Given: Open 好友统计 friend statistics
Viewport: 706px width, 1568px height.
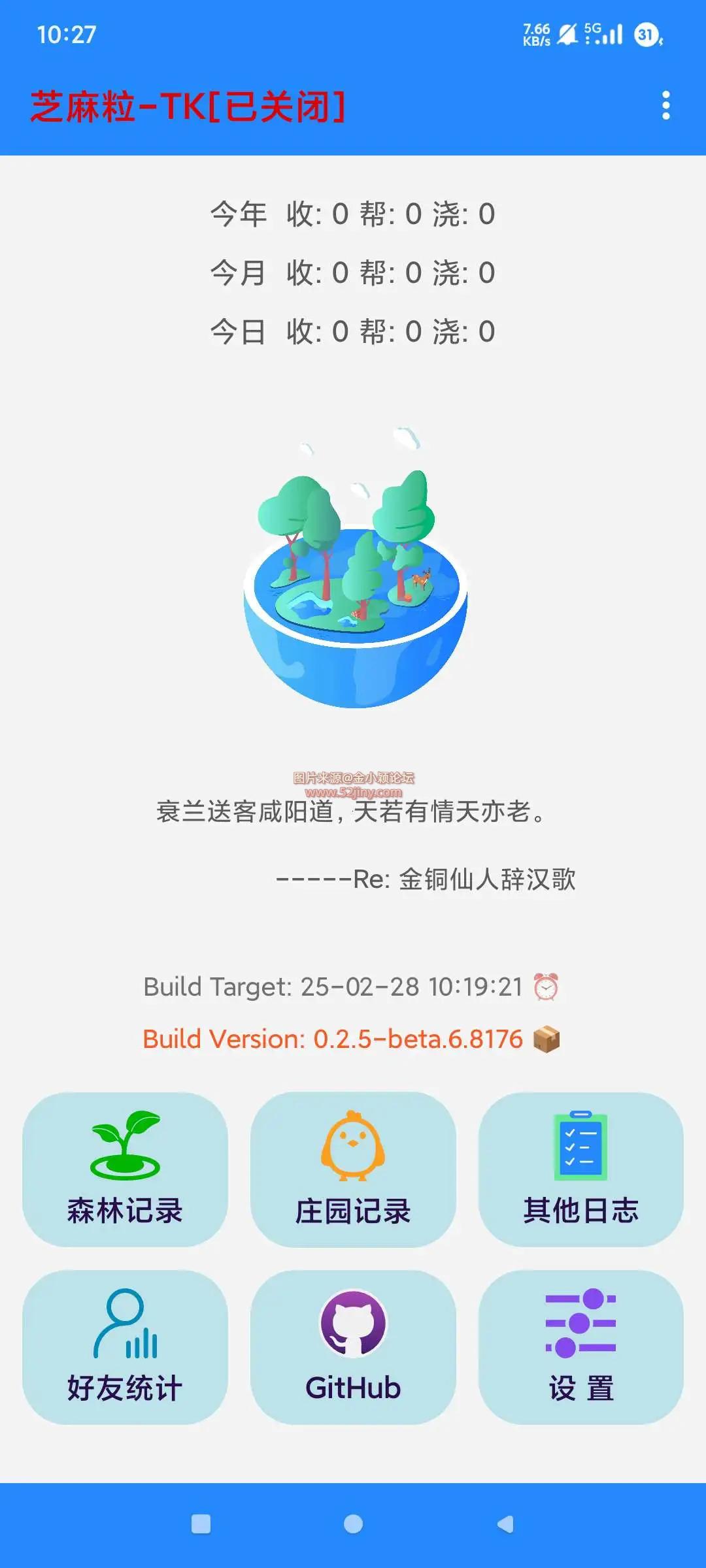Looking at the screenshot, I should point(125,1347).
